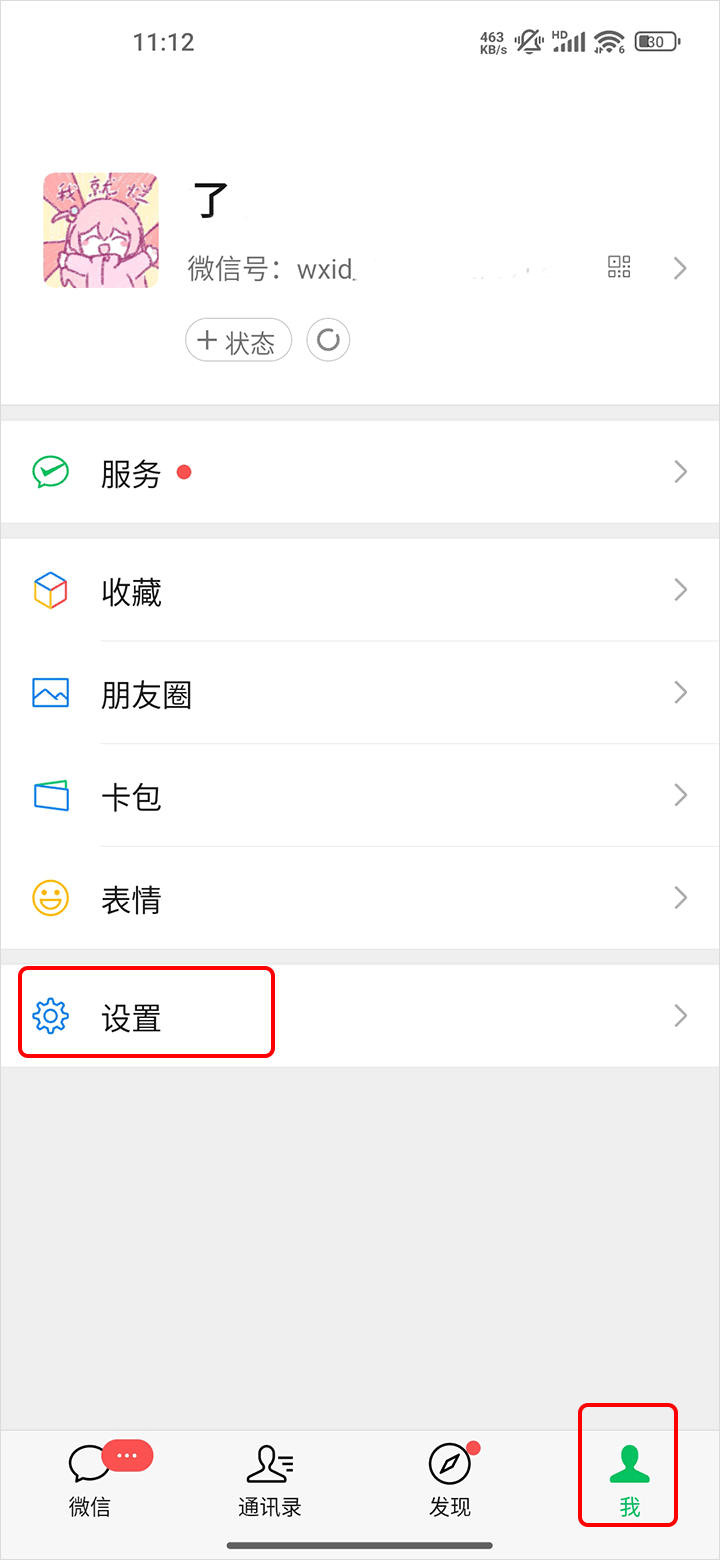Open the 卡包 card wallet

360,796
